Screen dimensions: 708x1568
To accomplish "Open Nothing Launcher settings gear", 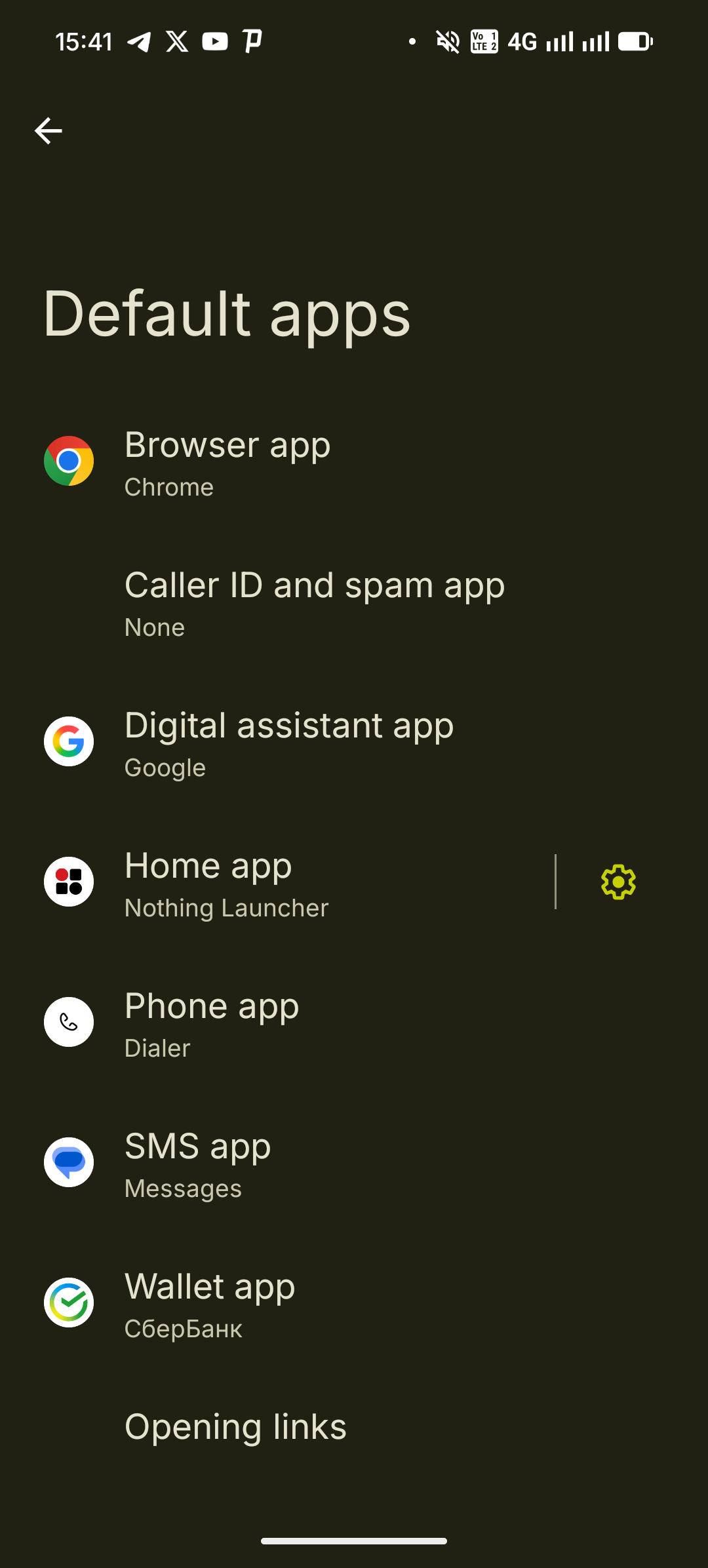I will [x=618, y=882].
